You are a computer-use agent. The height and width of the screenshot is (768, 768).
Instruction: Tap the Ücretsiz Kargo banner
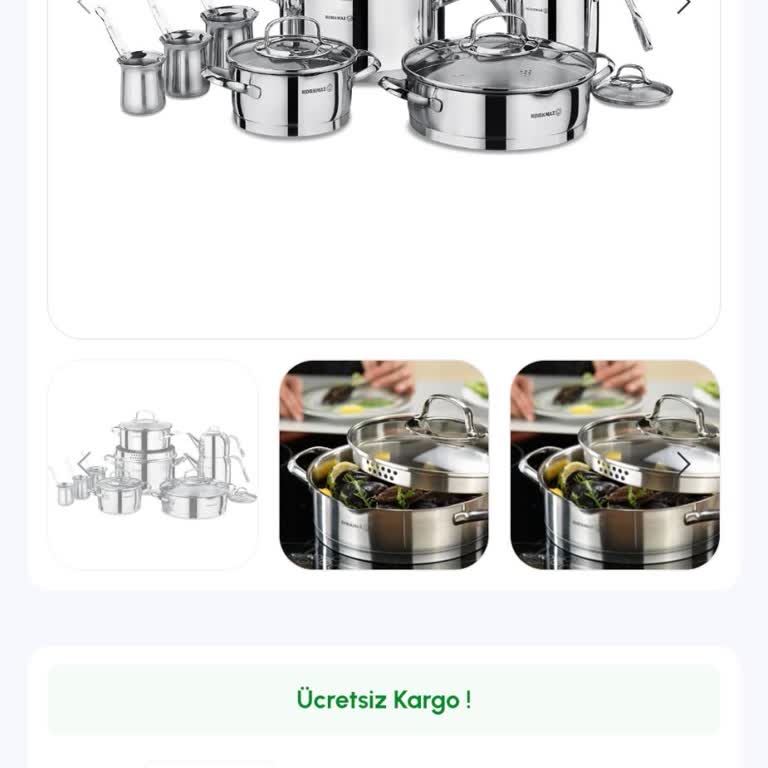(x=384, y=700)
